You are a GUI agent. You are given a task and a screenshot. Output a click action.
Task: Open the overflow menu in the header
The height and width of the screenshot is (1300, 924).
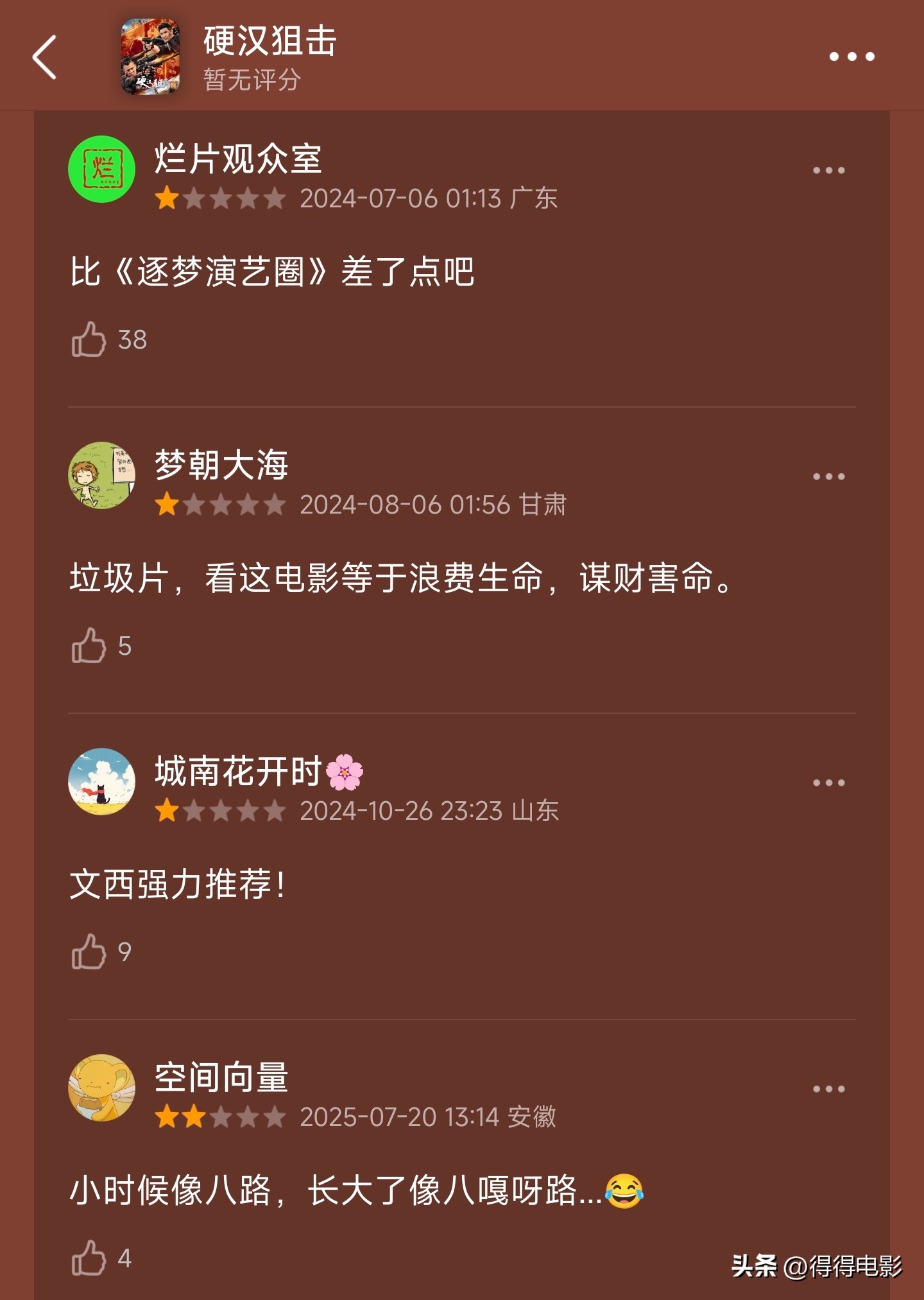pos(851,56)
